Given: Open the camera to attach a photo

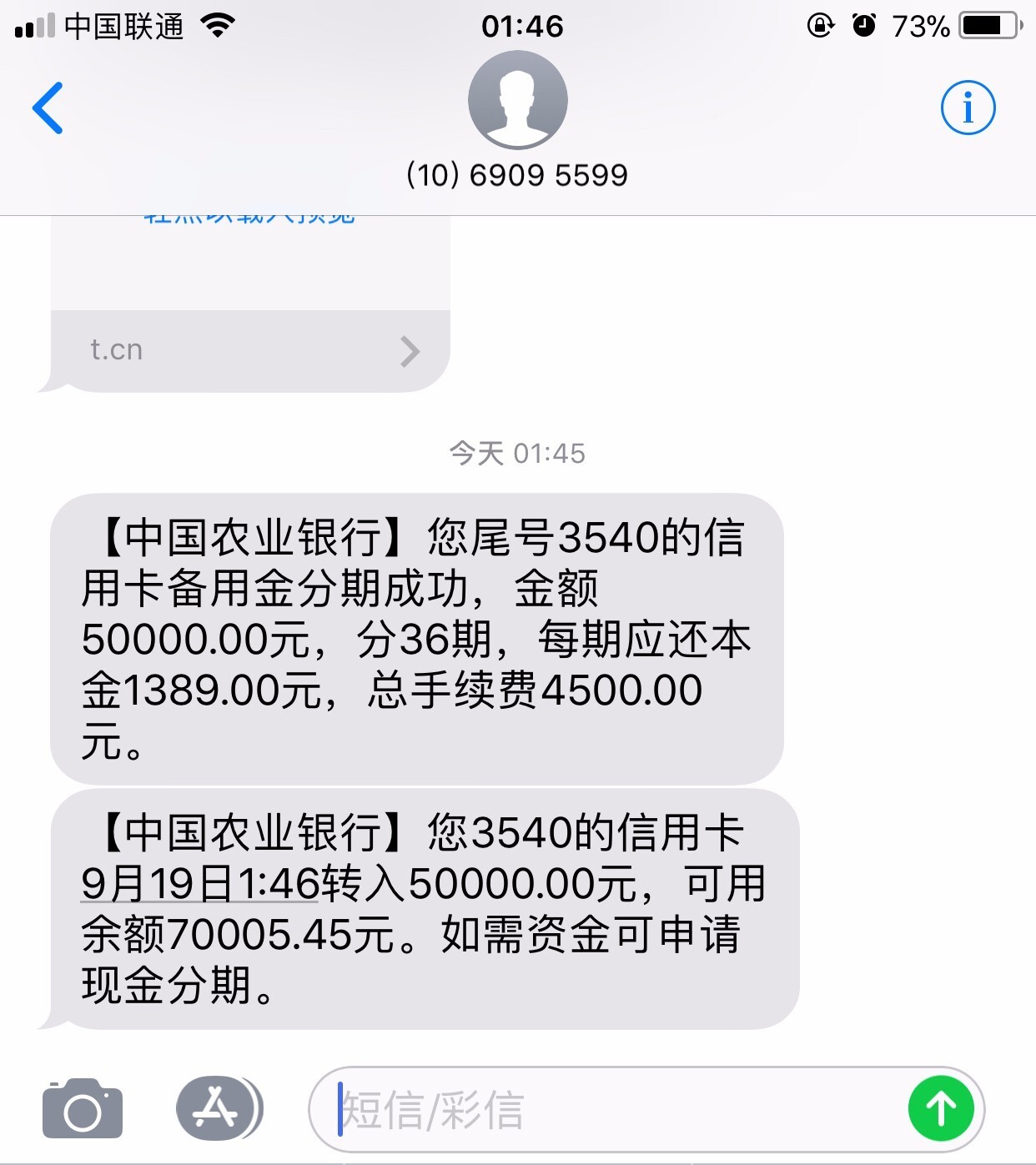Looking at the screenshot, I should pos(83,1109).
